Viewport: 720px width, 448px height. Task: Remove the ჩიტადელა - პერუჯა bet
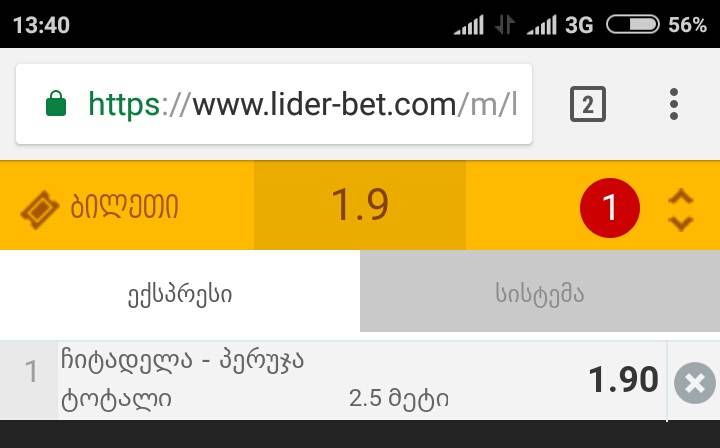[x=694, y=383]
